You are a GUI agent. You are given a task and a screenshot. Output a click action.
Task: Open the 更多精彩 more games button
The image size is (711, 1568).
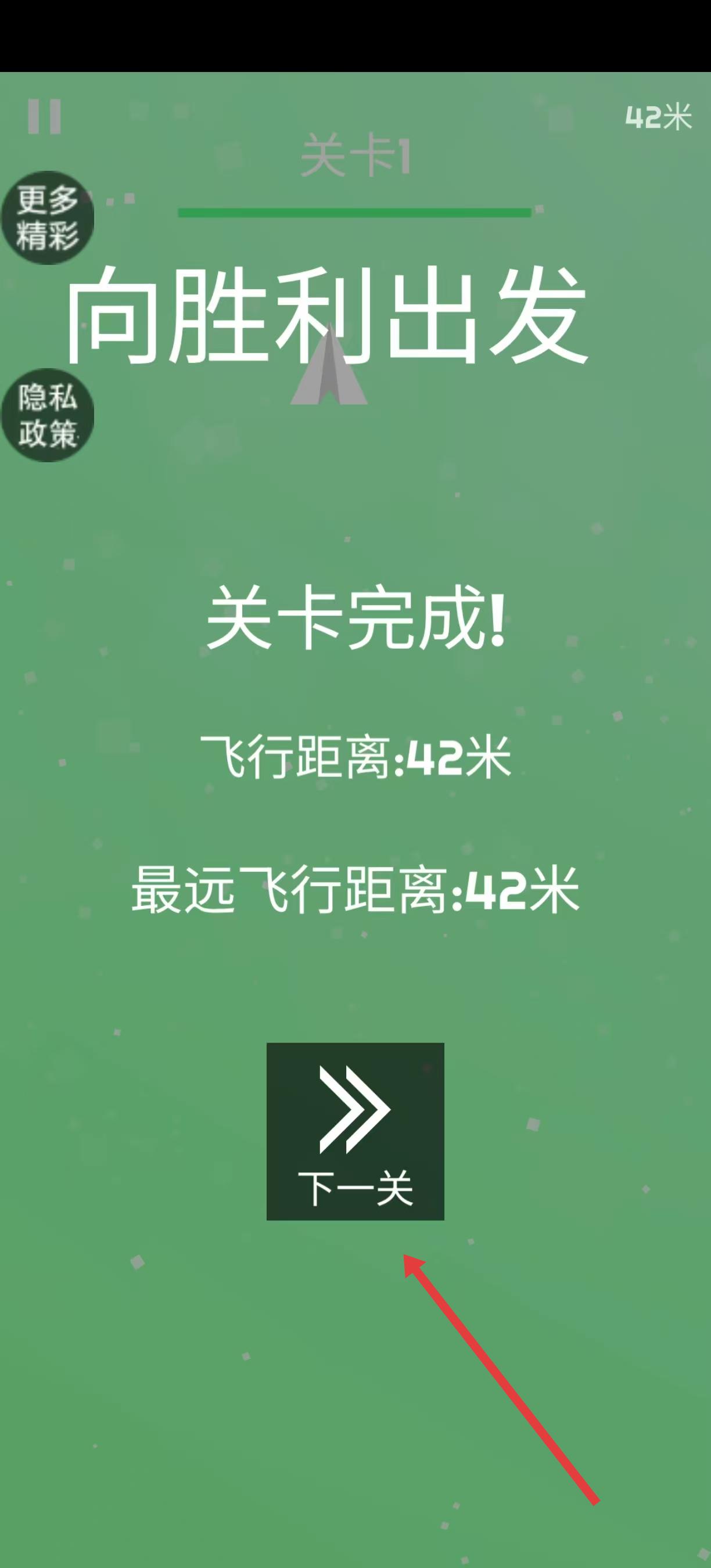(48, 217)
